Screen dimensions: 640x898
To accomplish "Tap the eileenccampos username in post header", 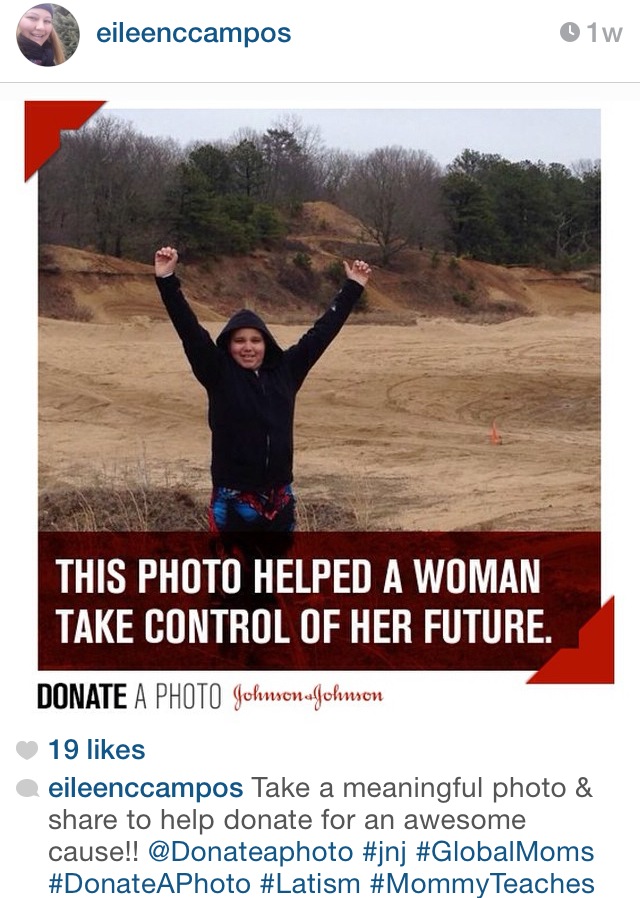I will click(193, 34).
